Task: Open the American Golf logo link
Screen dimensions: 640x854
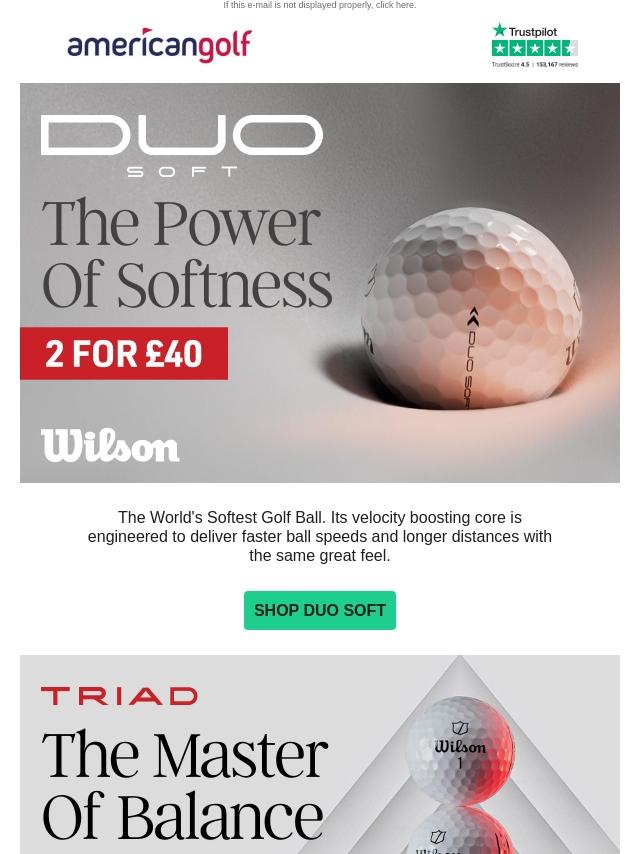Action: [x=159, y=46]
